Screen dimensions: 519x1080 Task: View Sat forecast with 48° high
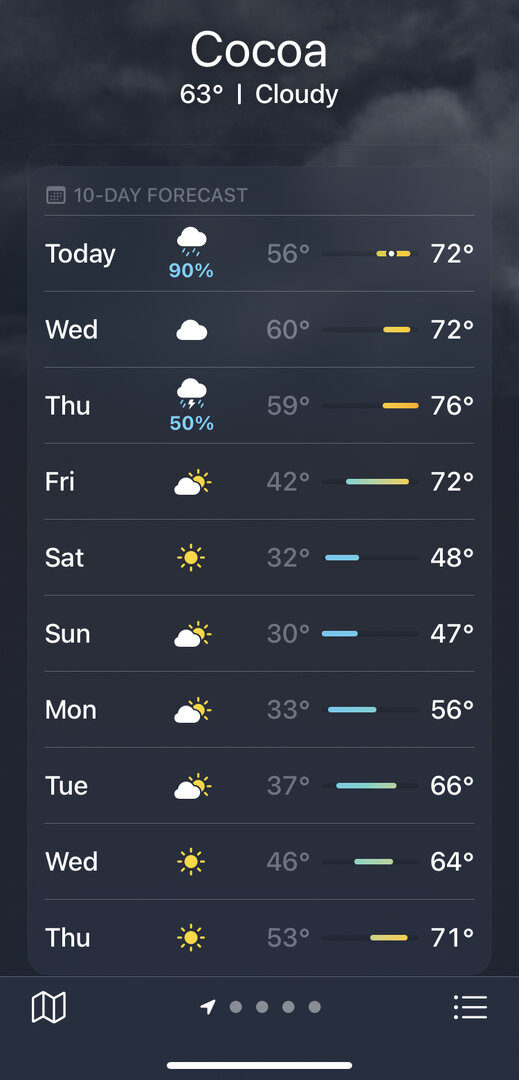[x=260, y=557]
